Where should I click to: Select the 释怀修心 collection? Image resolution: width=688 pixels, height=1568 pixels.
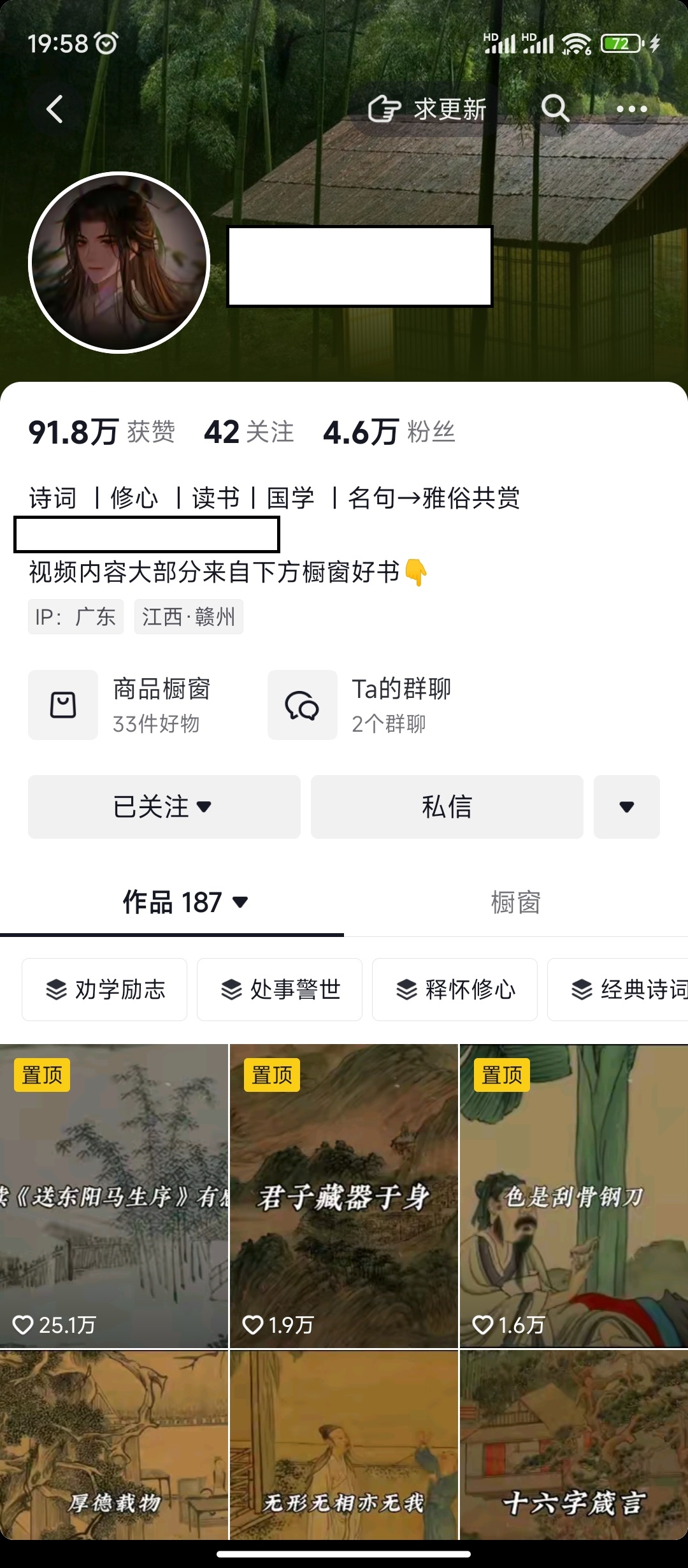(455, 989)
